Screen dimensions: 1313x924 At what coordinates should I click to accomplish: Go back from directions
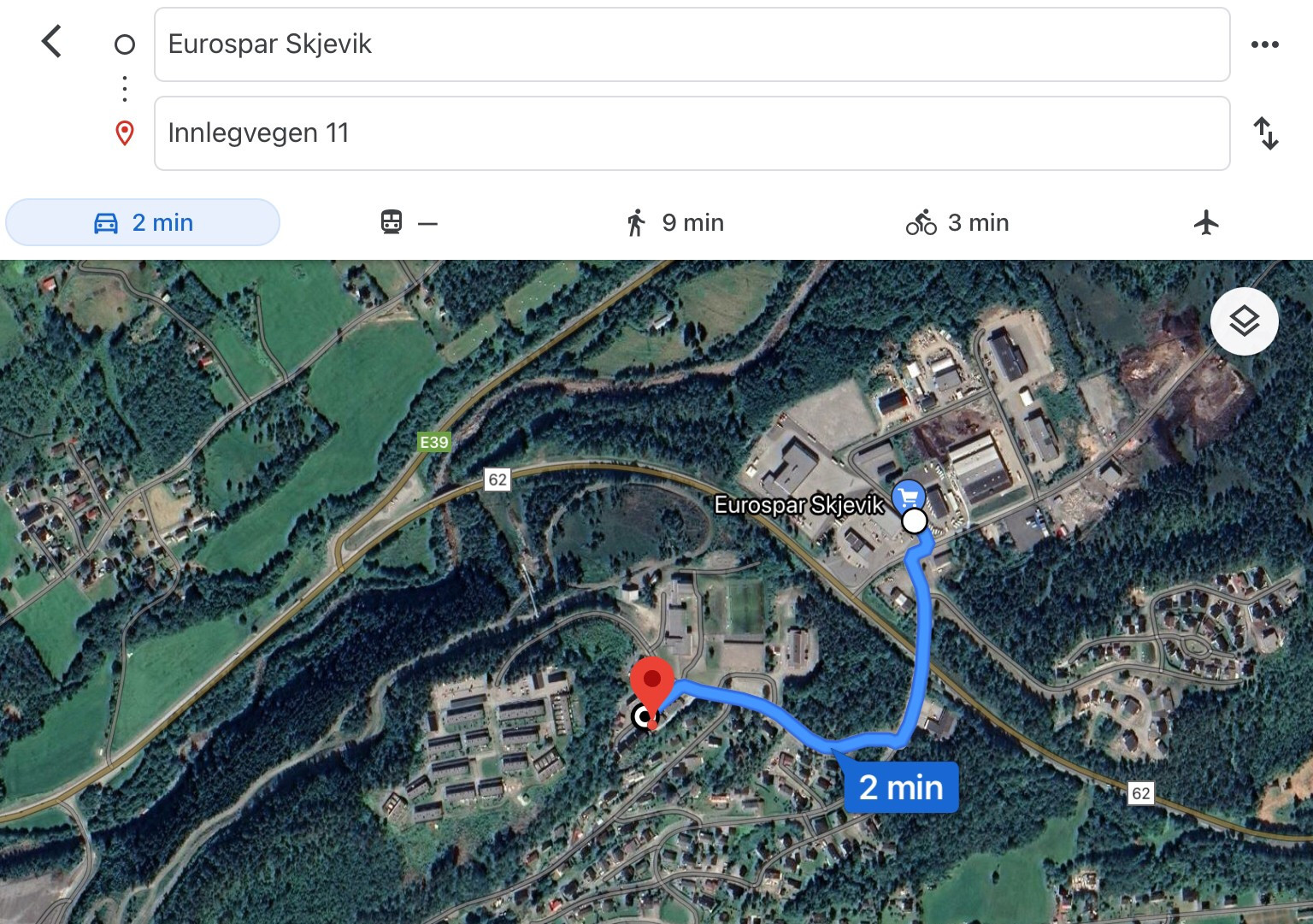(x=52, y=42)
